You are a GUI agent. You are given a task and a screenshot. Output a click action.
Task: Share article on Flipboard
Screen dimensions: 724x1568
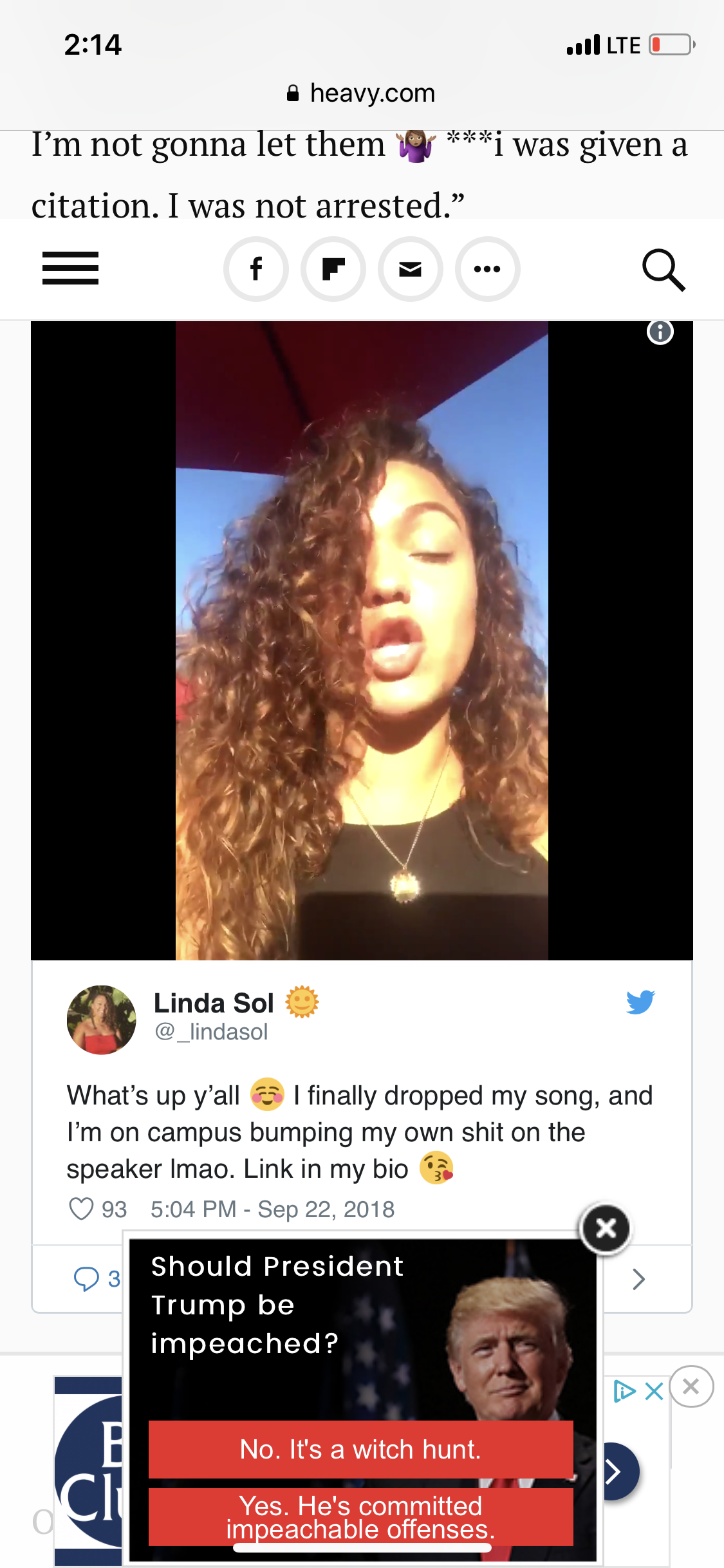click(333, 269)
